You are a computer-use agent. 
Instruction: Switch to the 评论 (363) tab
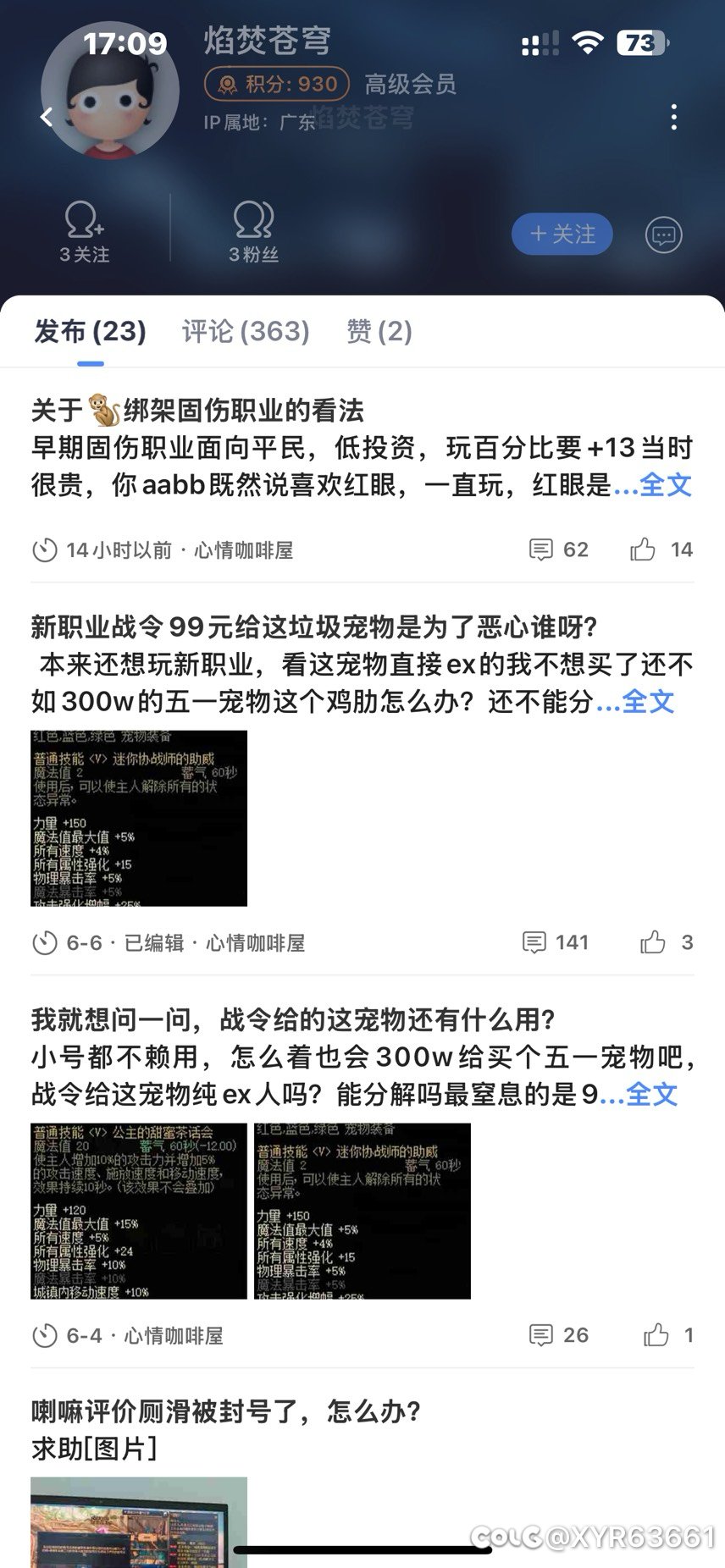(246, 331)
